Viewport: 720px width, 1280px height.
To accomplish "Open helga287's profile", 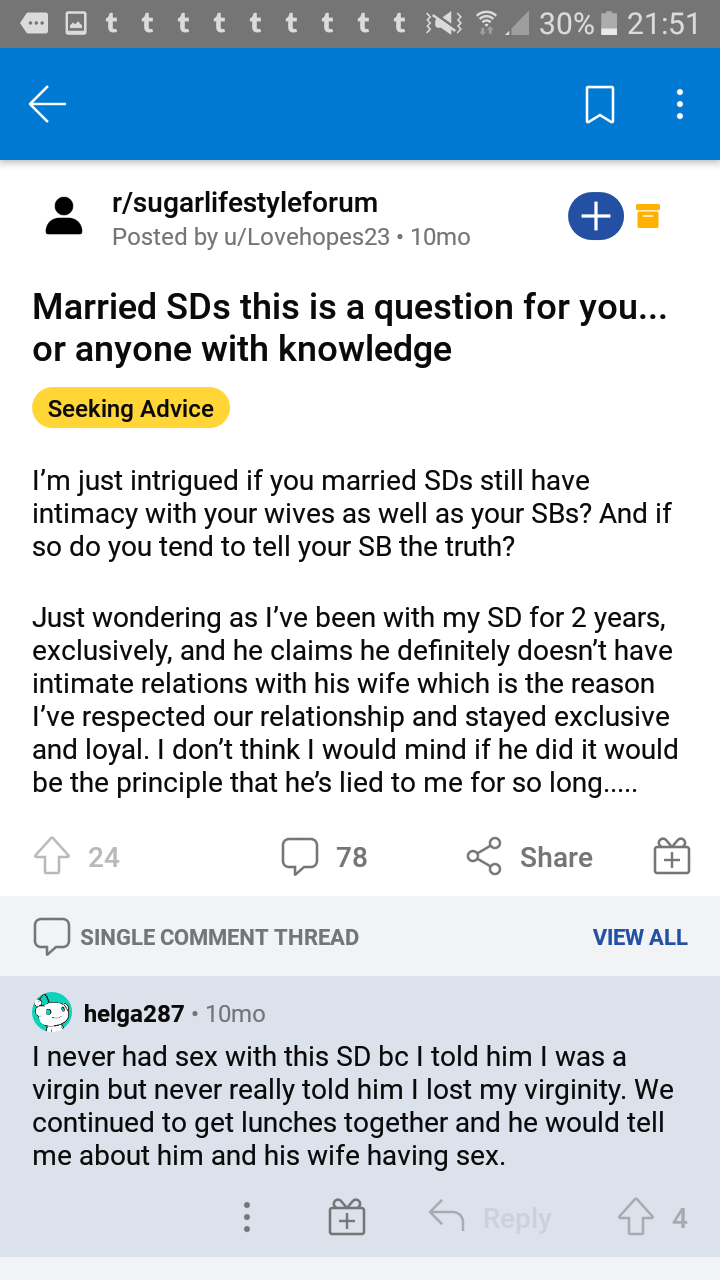I will click(x=133, y=1013).
